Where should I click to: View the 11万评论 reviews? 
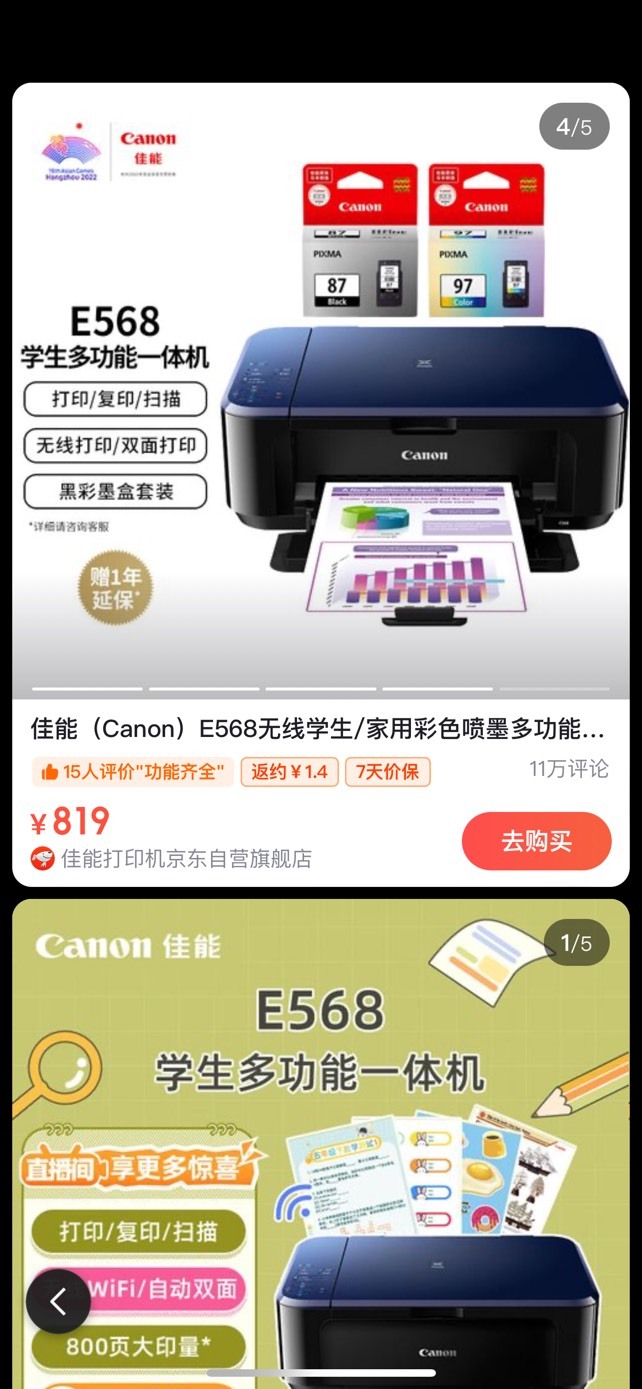[569, 769]
